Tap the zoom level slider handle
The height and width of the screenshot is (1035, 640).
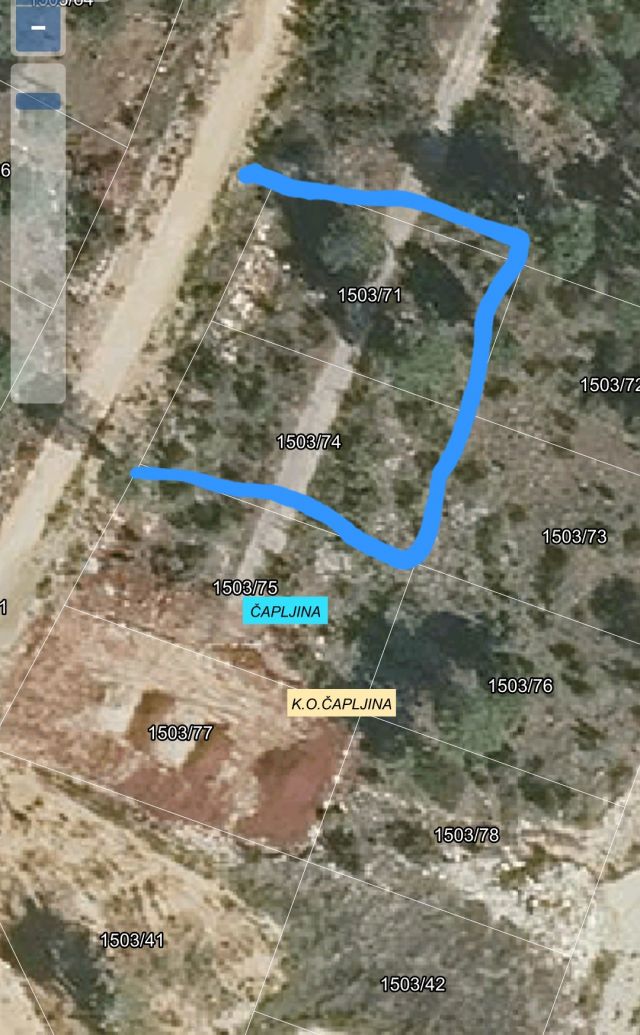[38, 101]
